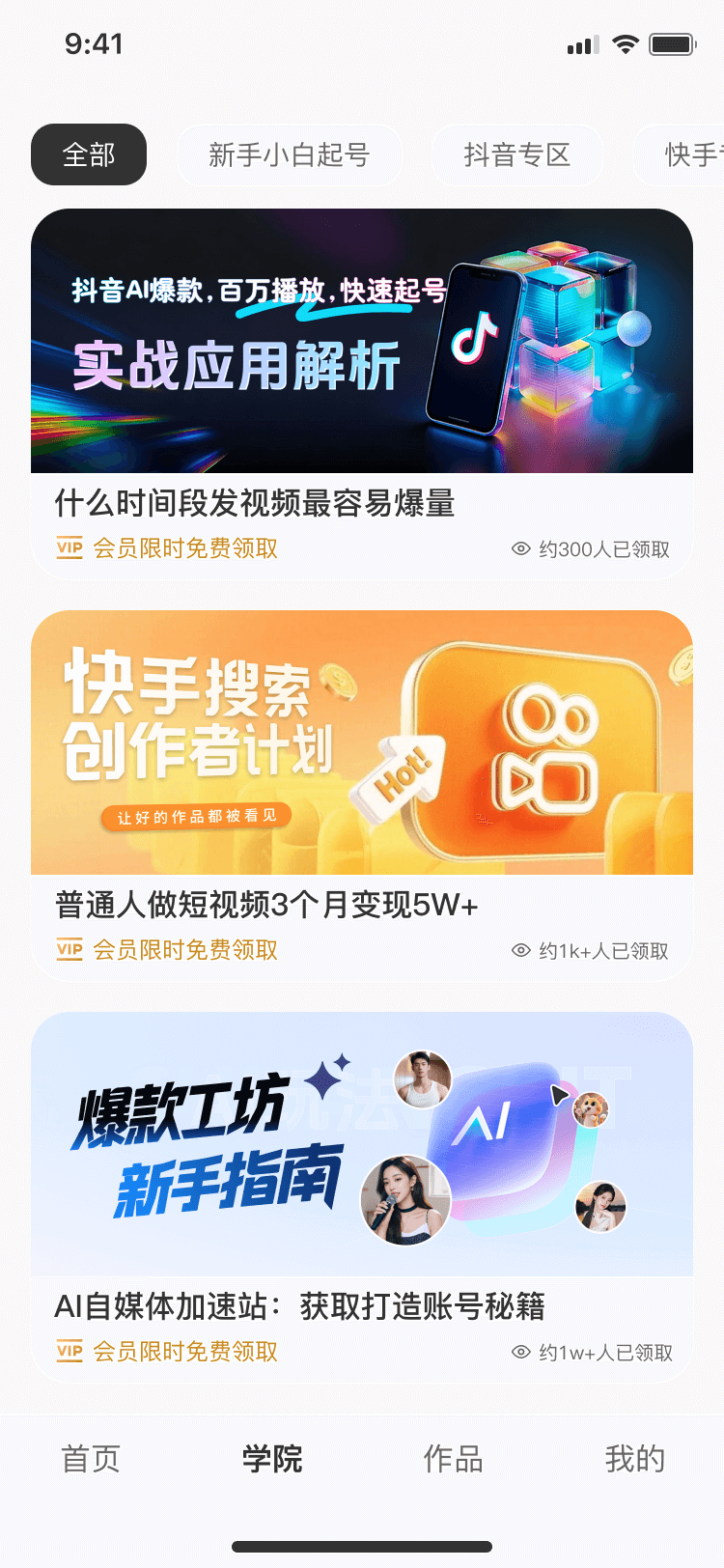Viewport: 724px width, 1568px height.
Task: Go to the 首页 tab
Action: pos(91,1458)
